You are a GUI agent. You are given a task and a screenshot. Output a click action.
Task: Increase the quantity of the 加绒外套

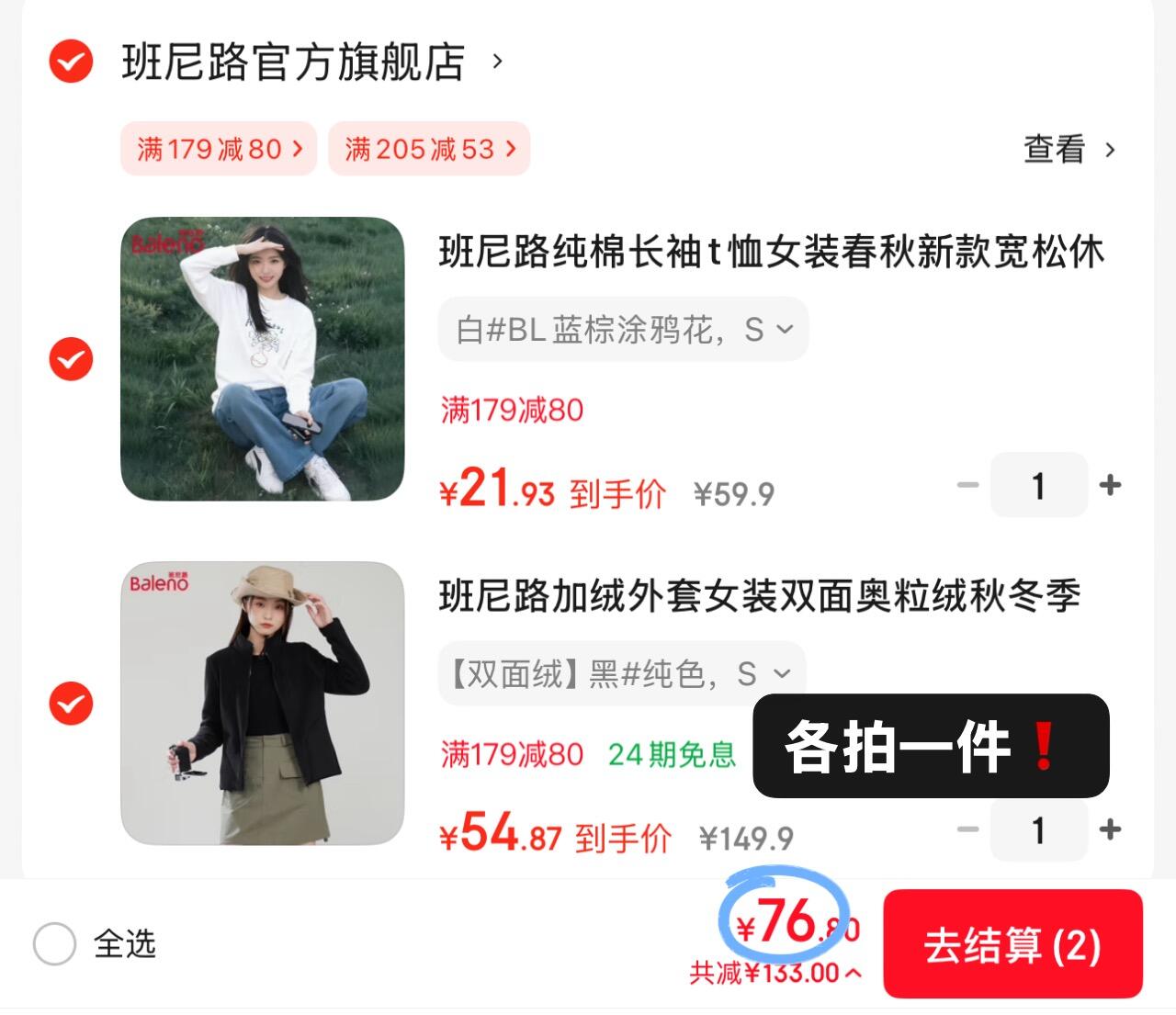pyautogui.click(x=1110, y=829)
